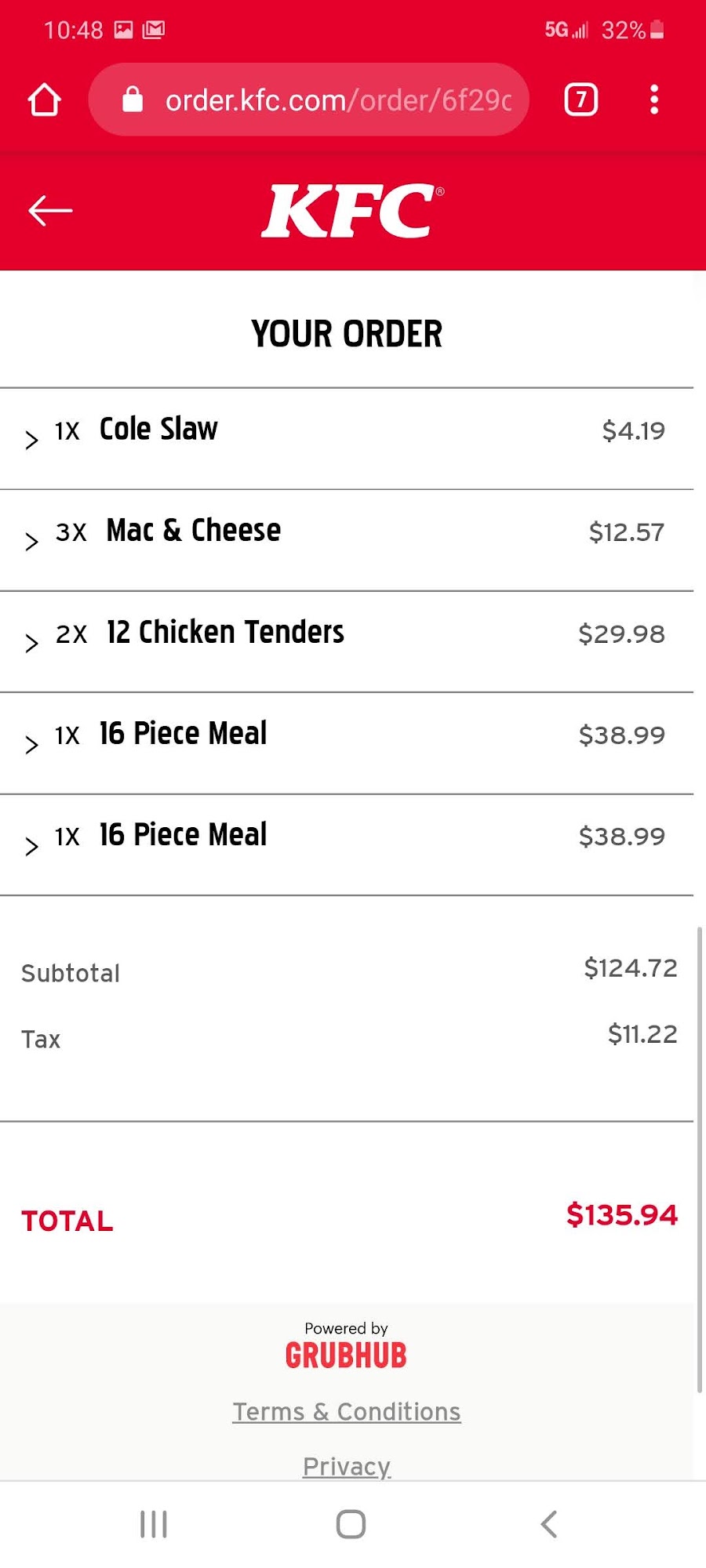
Task: Expand the Cole Slaw order item
Action: pyautogui.click(x=31, y=439)
